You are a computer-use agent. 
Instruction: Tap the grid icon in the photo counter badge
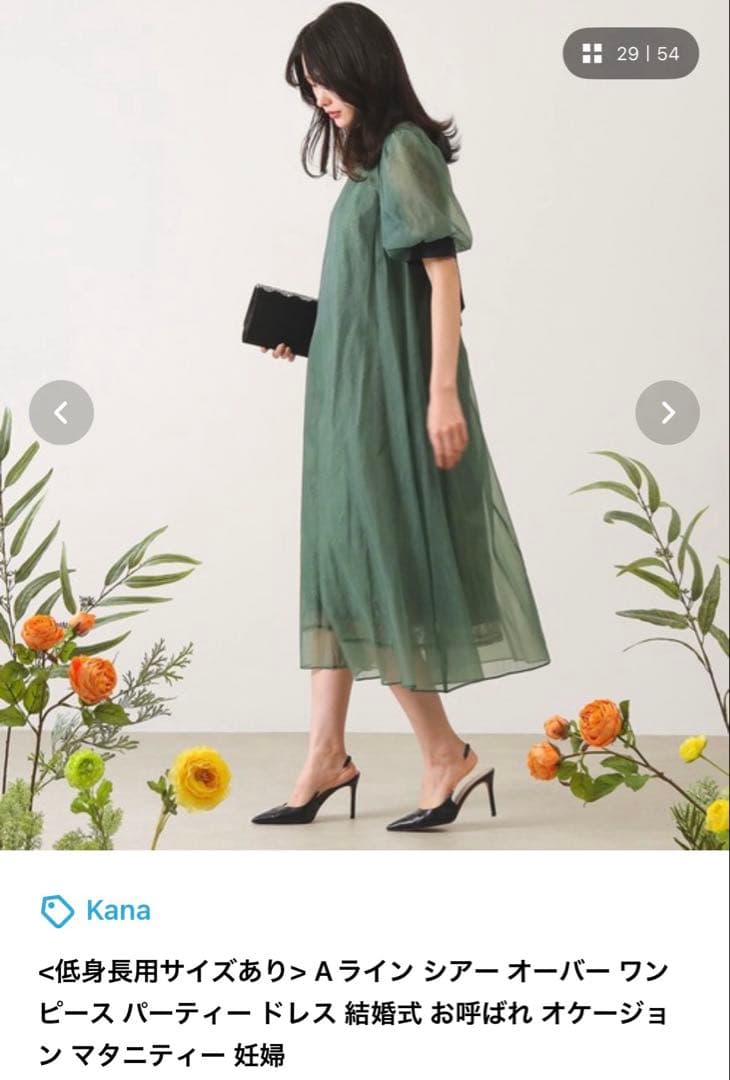point(592,55)
